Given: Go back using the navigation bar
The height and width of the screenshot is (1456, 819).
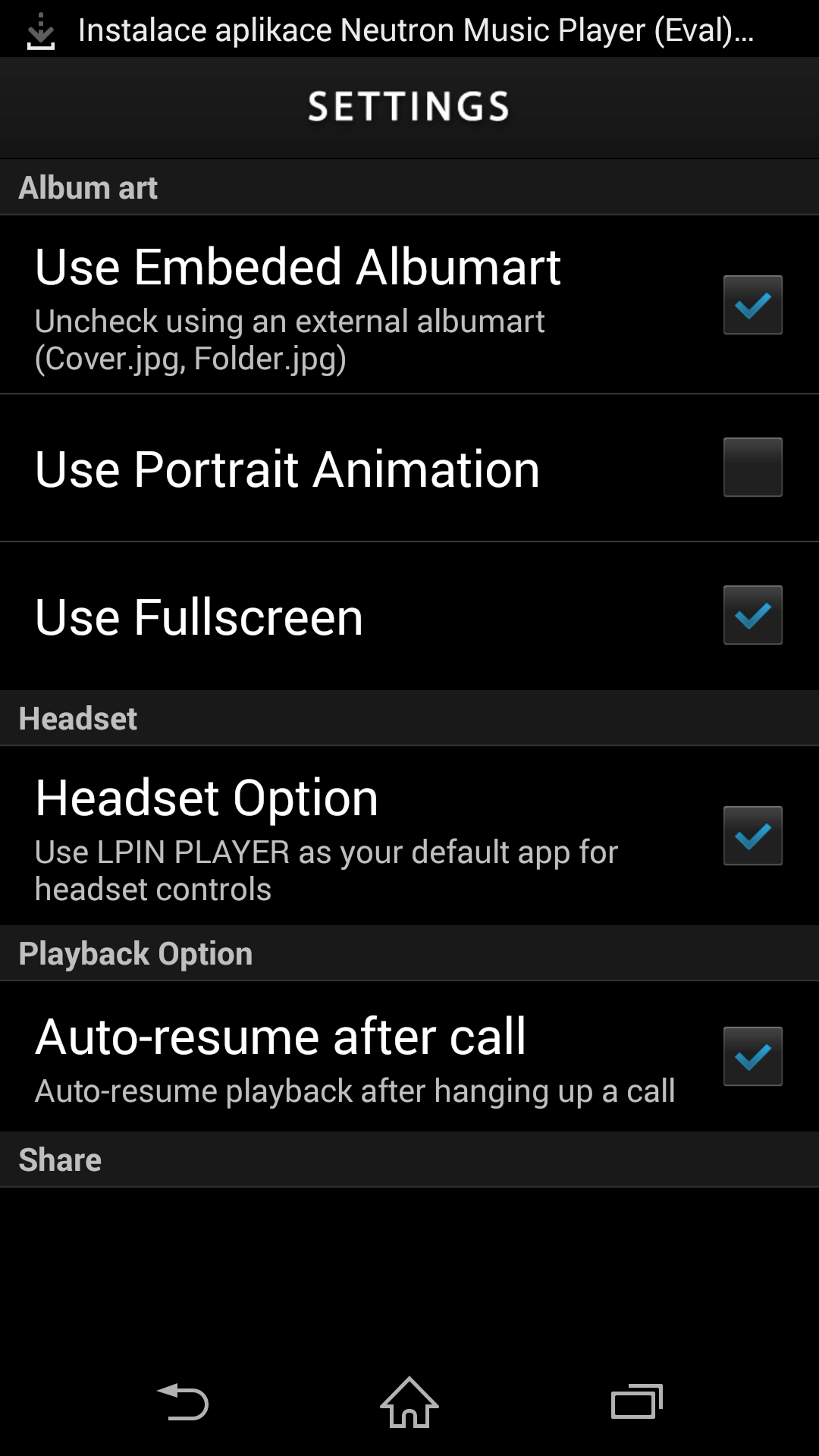Looking at the screenshot, I should click(x=182, y=1402).
